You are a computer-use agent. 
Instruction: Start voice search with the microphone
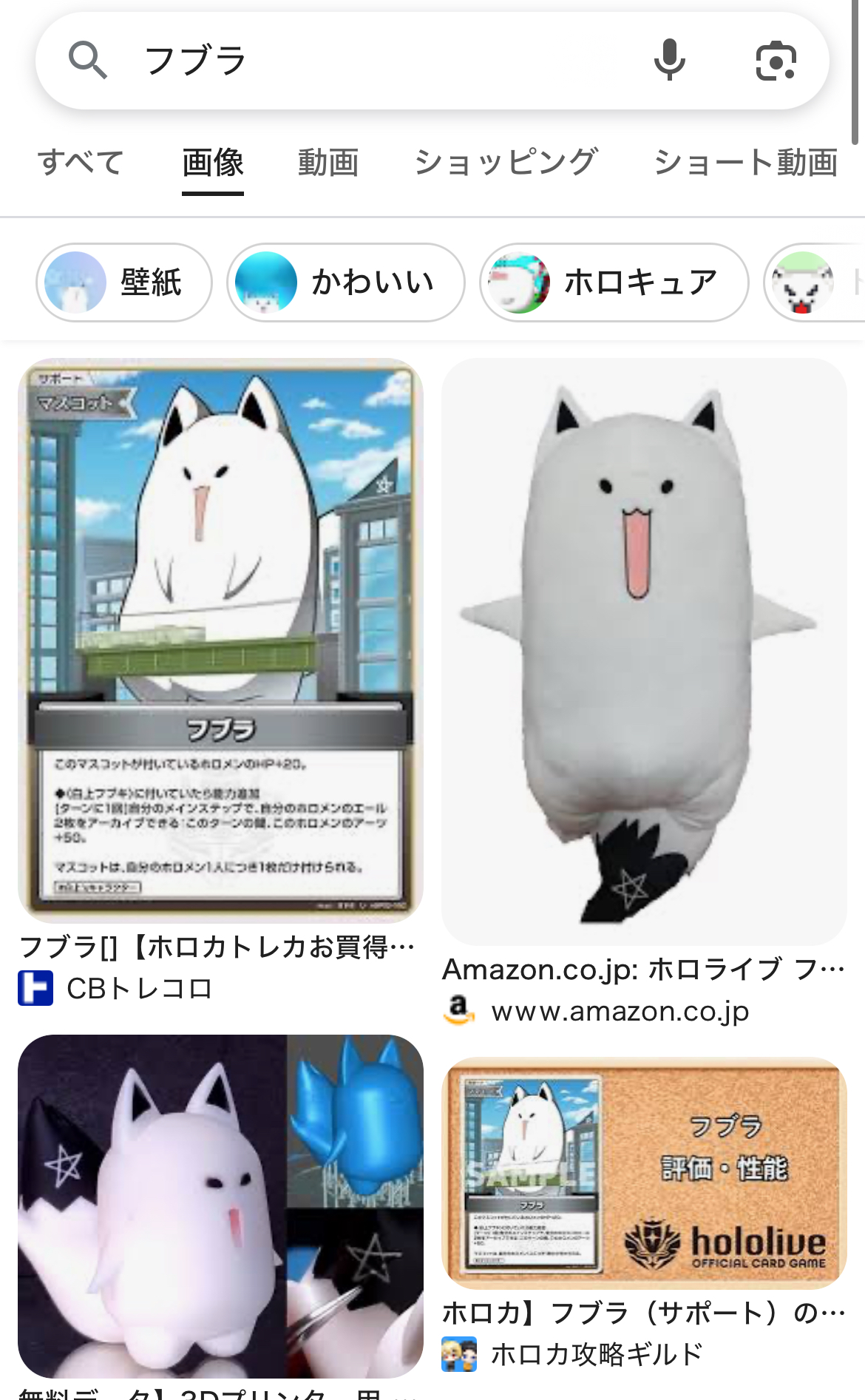670,61
